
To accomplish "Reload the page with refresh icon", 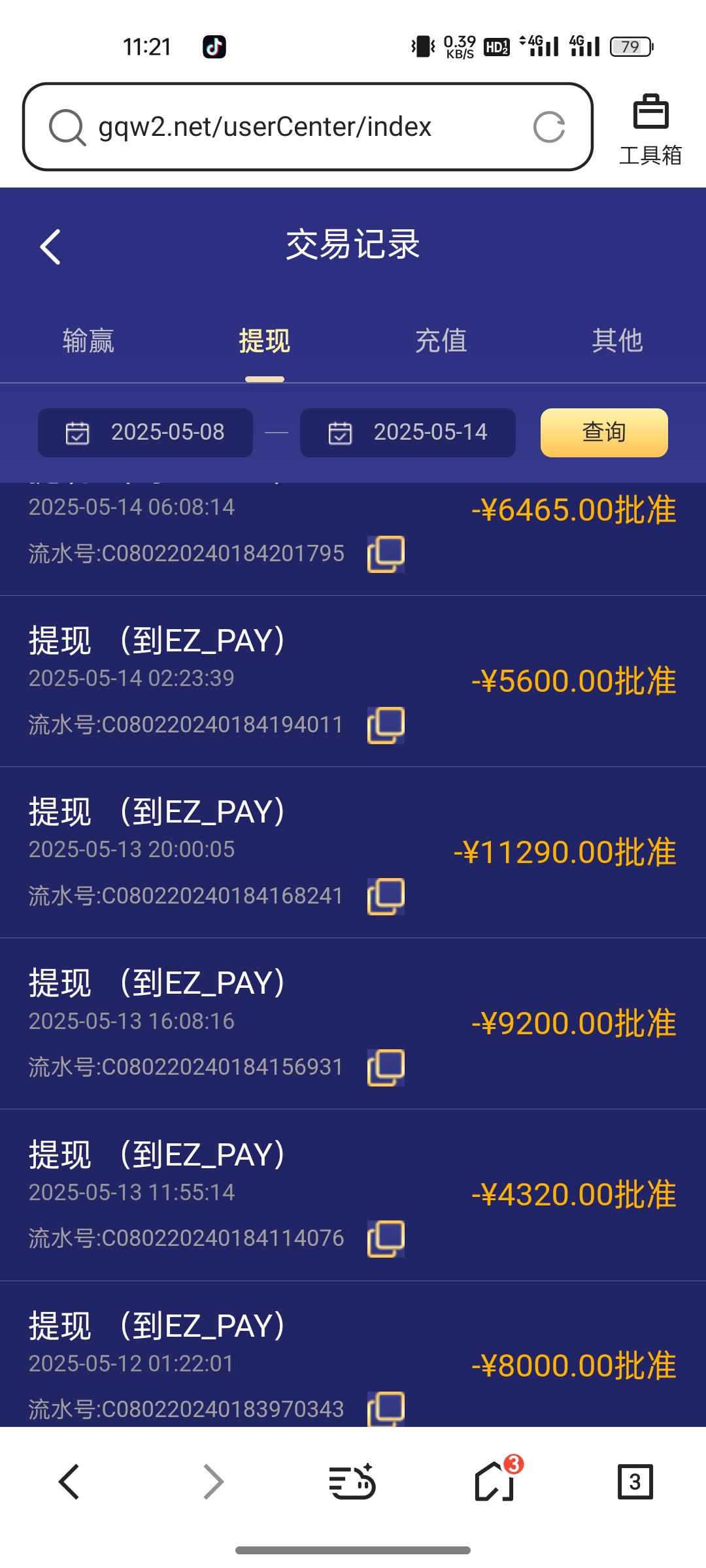I will 548,127.
